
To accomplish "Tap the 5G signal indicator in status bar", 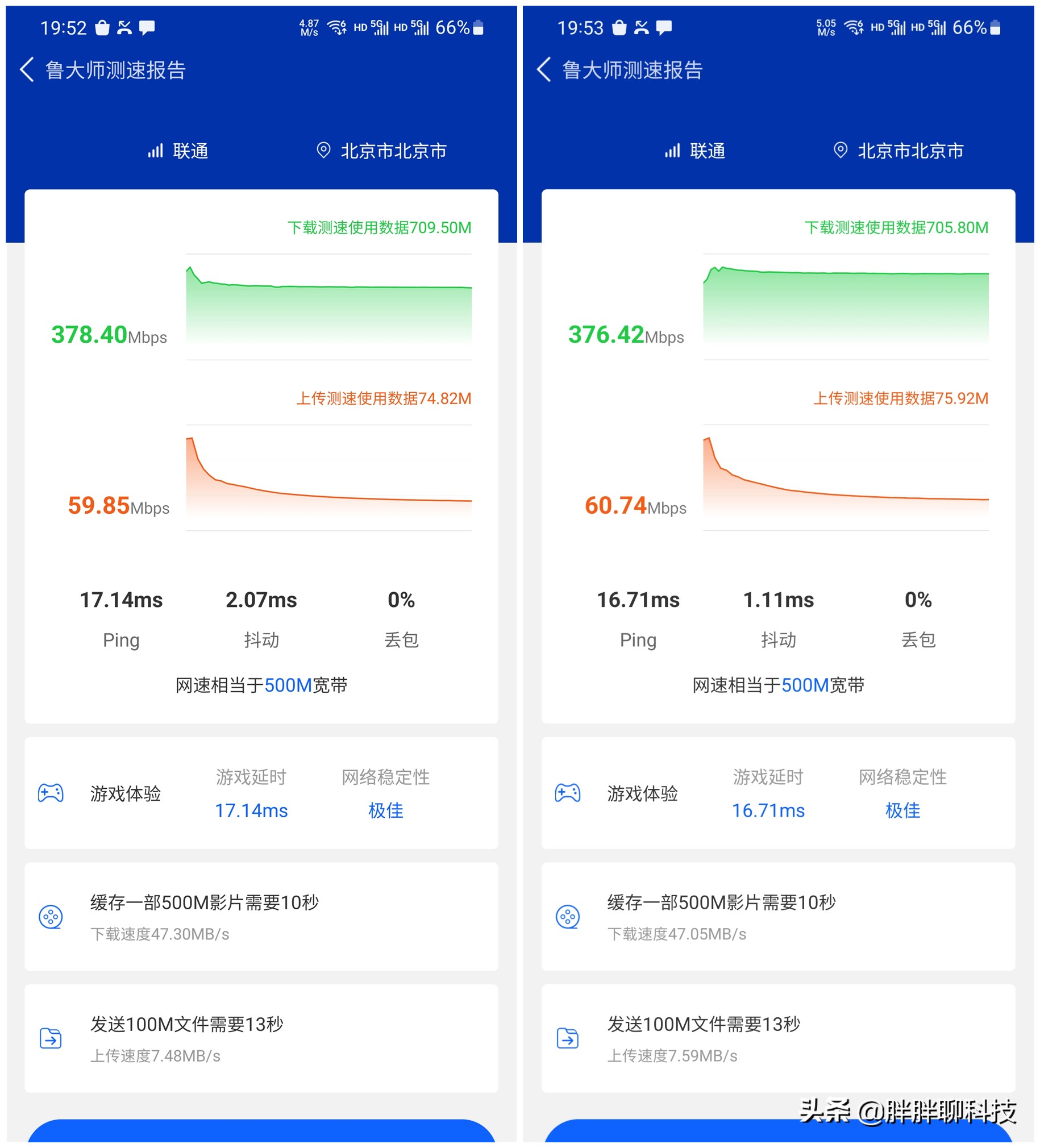I will pos(380,26).
